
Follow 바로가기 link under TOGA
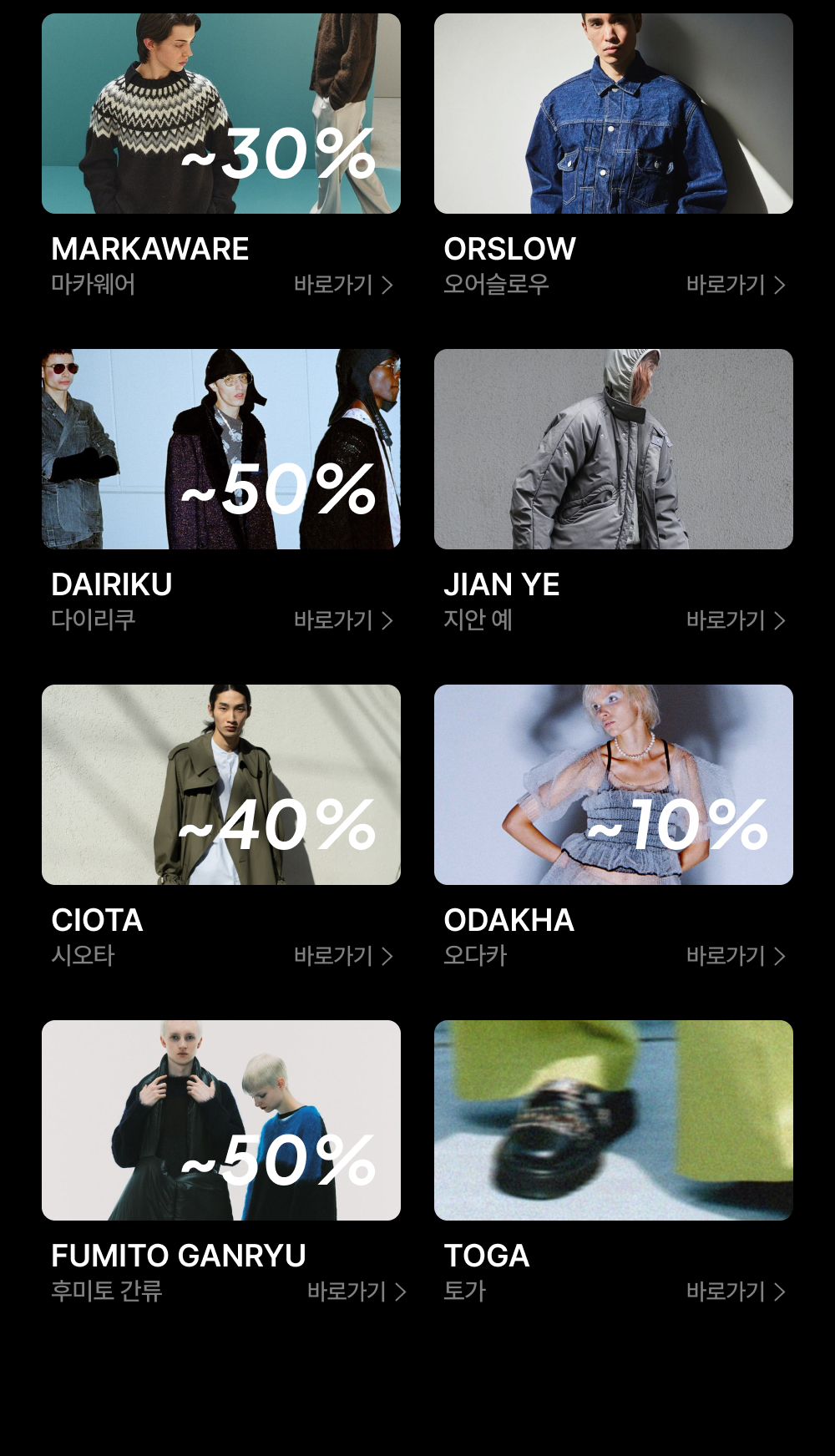click(x=735, y=1292)
